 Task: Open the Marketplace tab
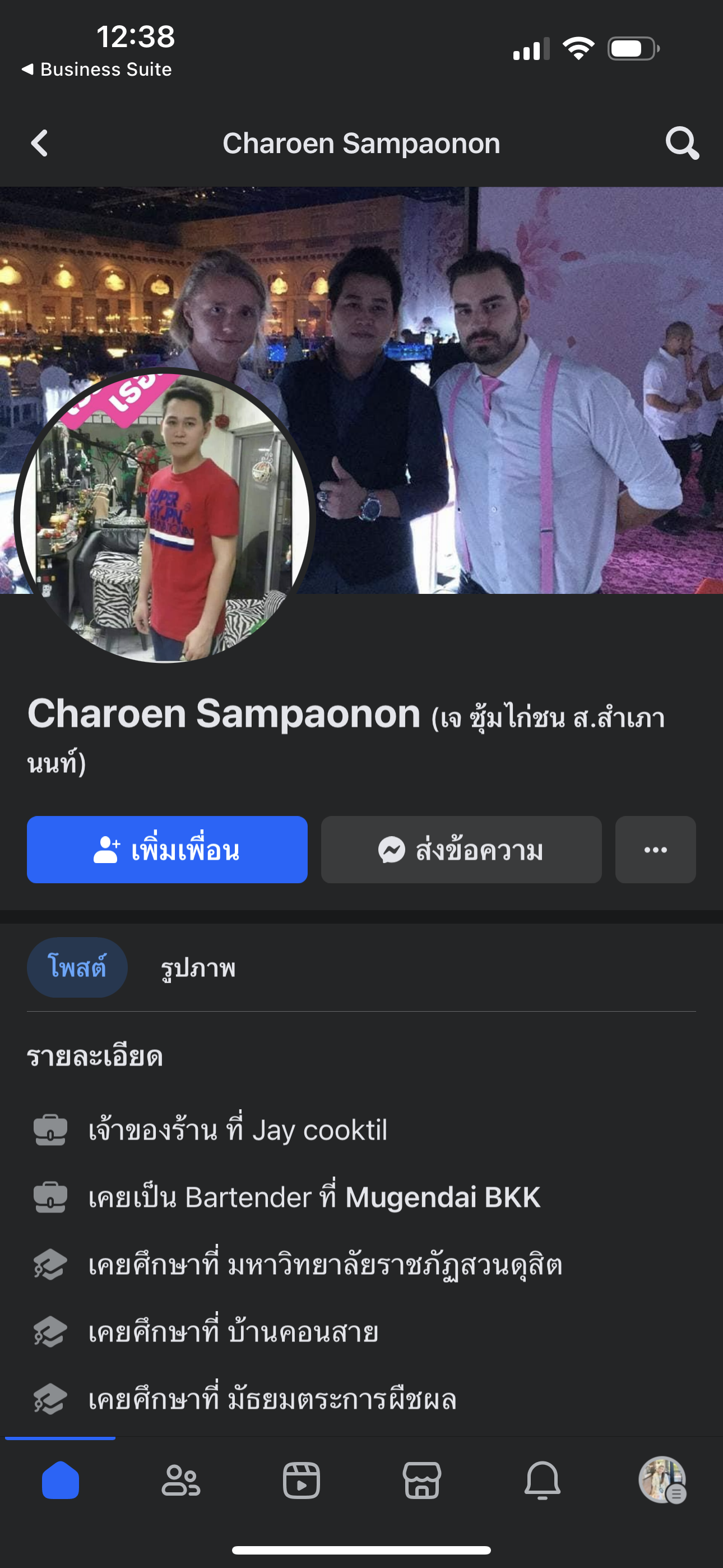pyautogui.click(x=421, y=1480)
